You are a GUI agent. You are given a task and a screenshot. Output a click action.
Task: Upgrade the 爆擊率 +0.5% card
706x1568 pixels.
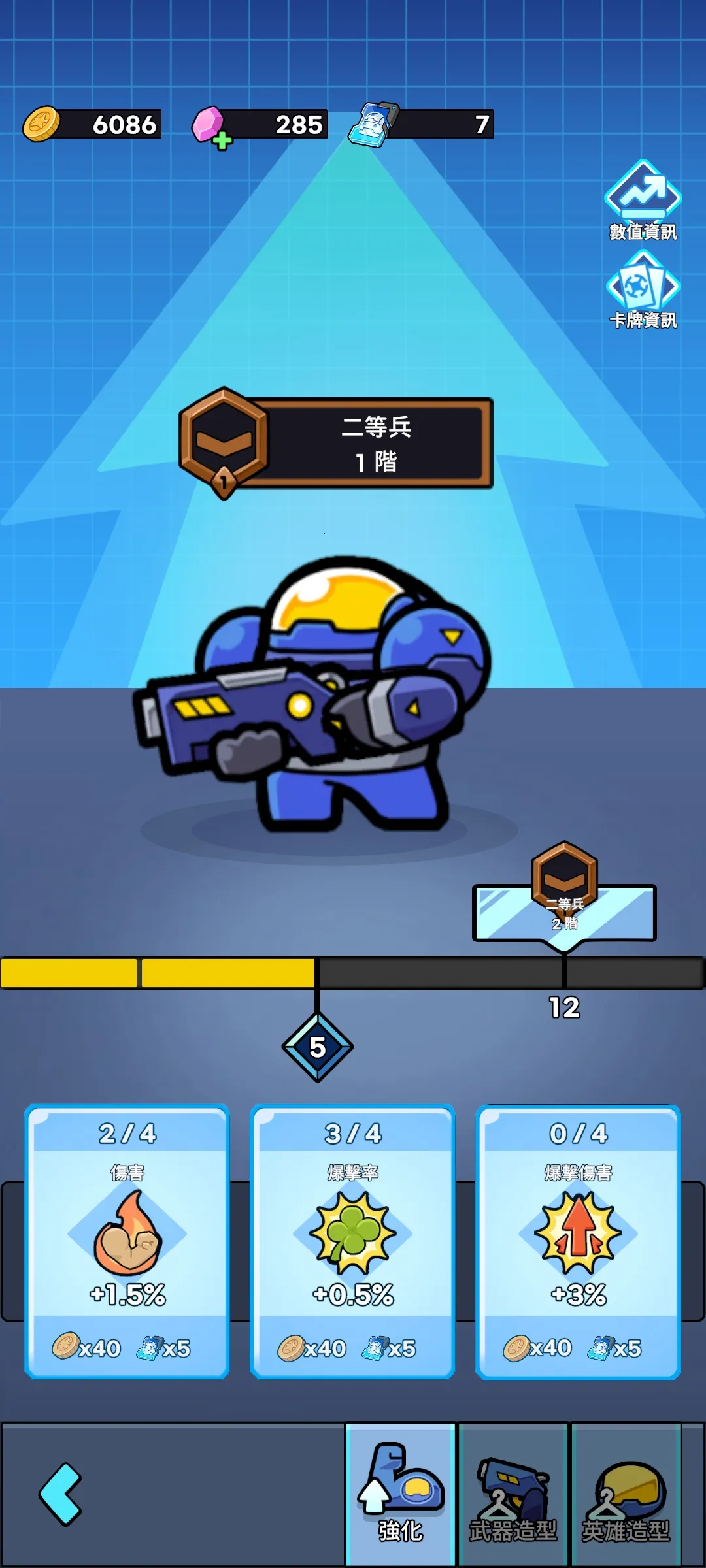coord(353,1241)
